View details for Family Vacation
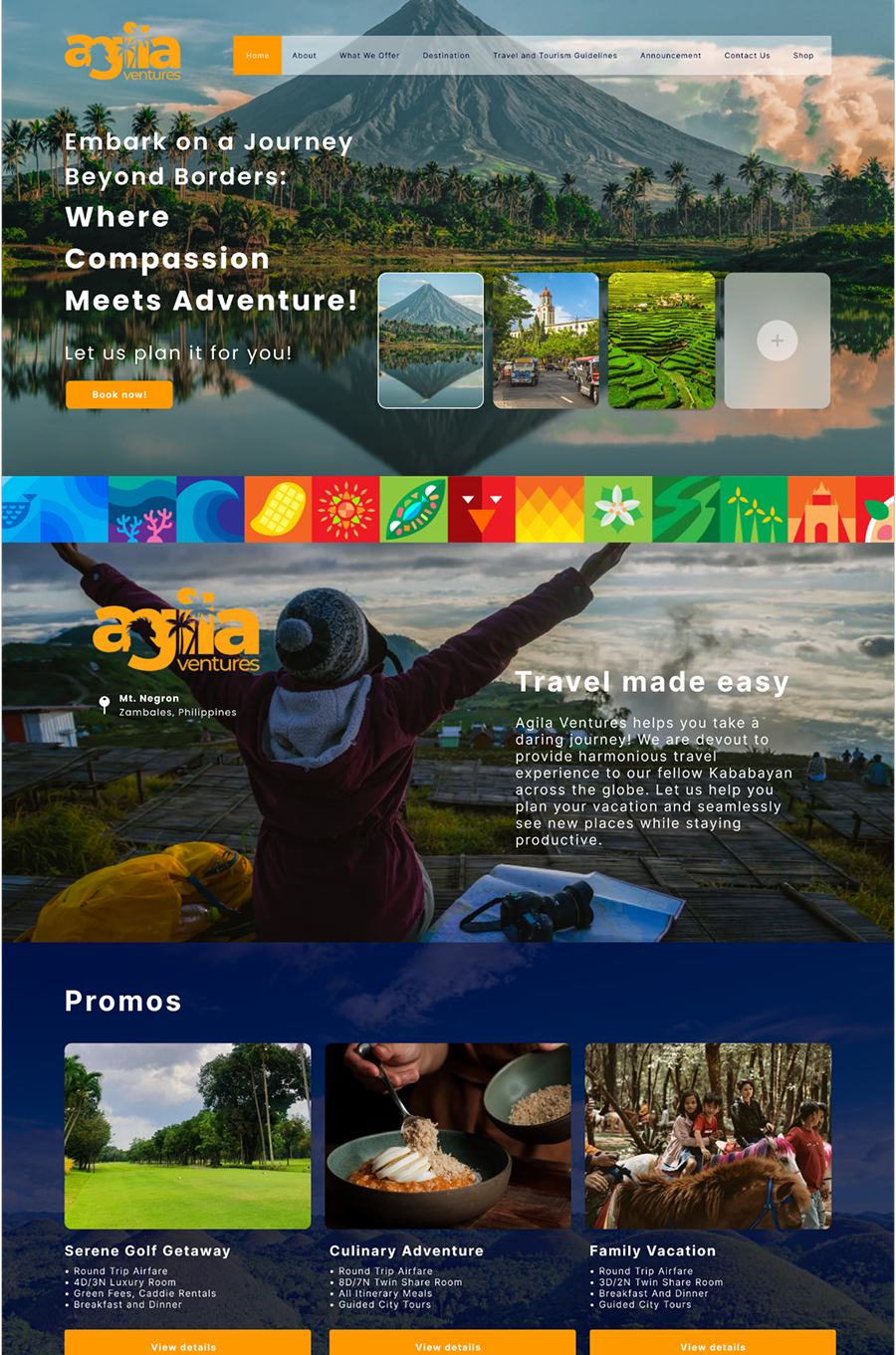896x1355 pixels. click(712, 1344)
